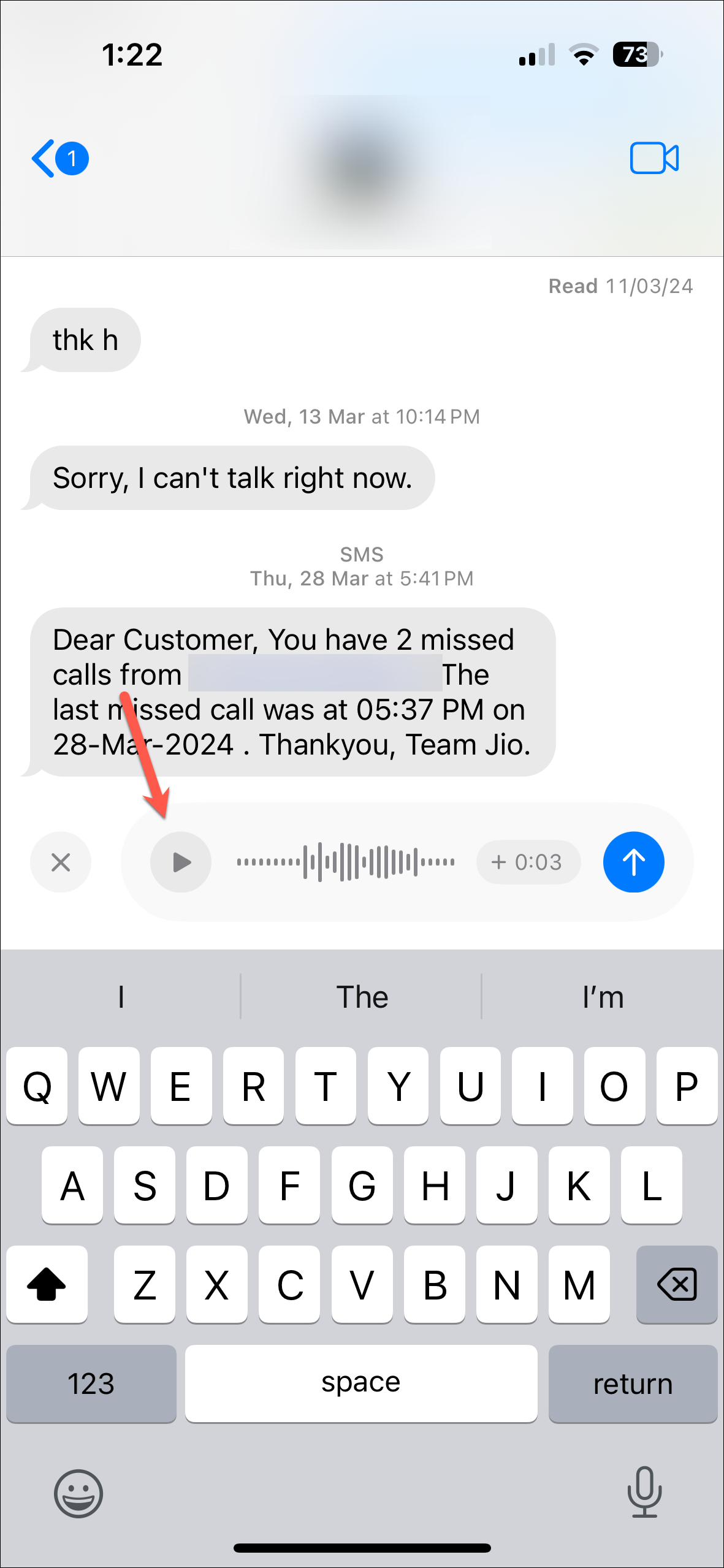Viewport: 724px width, 1568px height.
Task: Open the emoji keyboard
Action: tap(78, 1493)
